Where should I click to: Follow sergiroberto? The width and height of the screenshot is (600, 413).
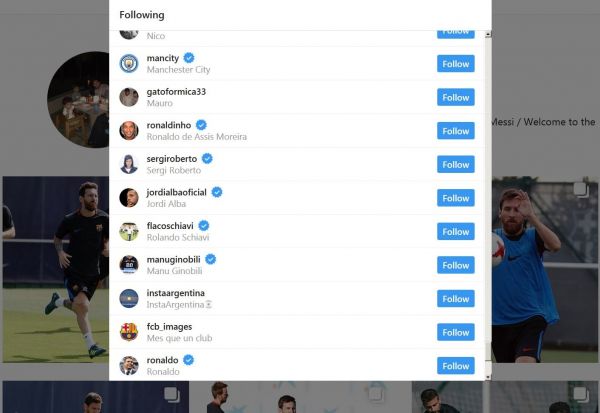click(455, 165)
